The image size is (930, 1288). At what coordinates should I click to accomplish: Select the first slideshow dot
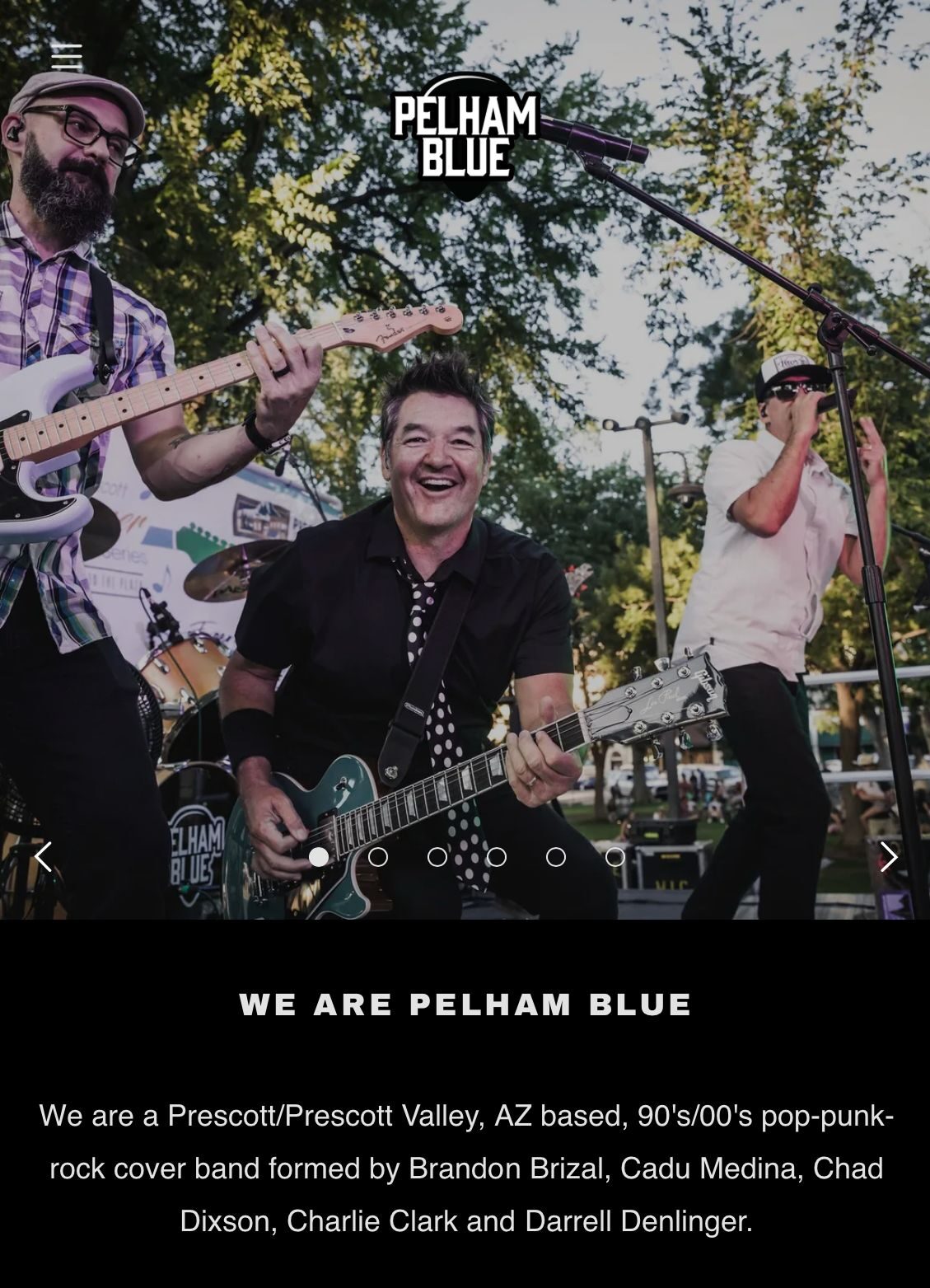click(319, 857)
